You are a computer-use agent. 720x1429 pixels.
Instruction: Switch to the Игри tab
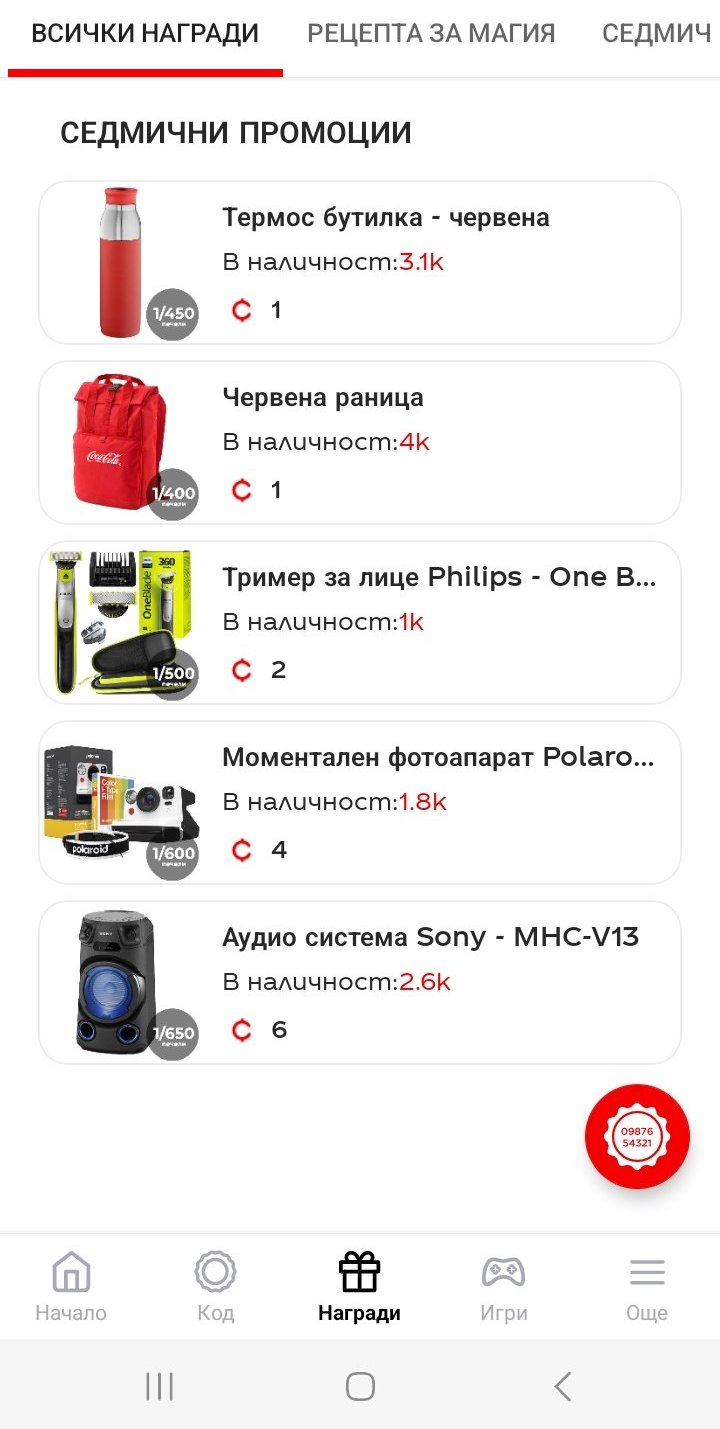[503, 1287]
